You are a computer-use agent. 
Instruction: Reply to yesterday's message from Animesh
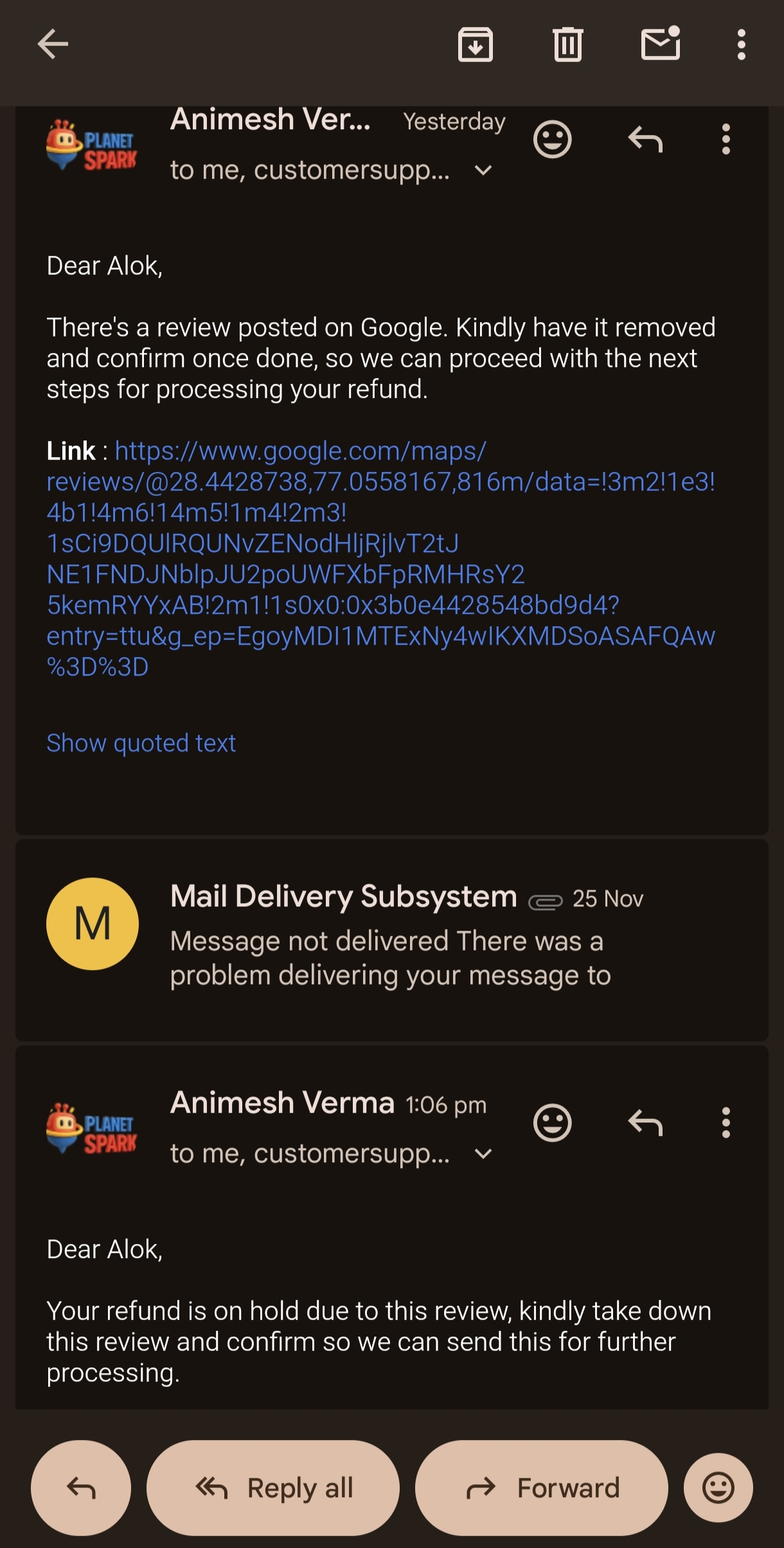coord(645,139)
